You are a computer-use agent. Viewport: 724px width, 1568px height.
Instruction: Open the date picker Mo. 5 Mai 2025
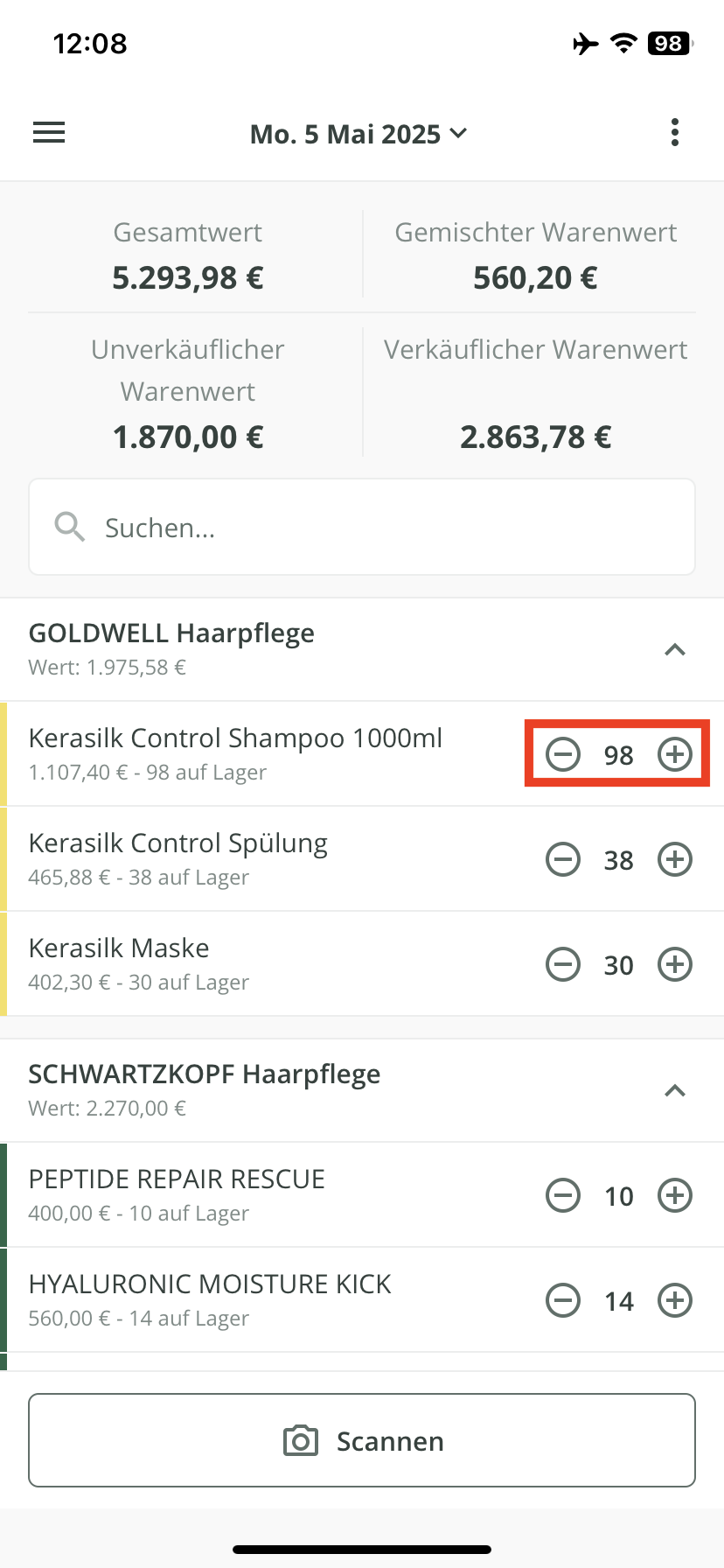359,134
